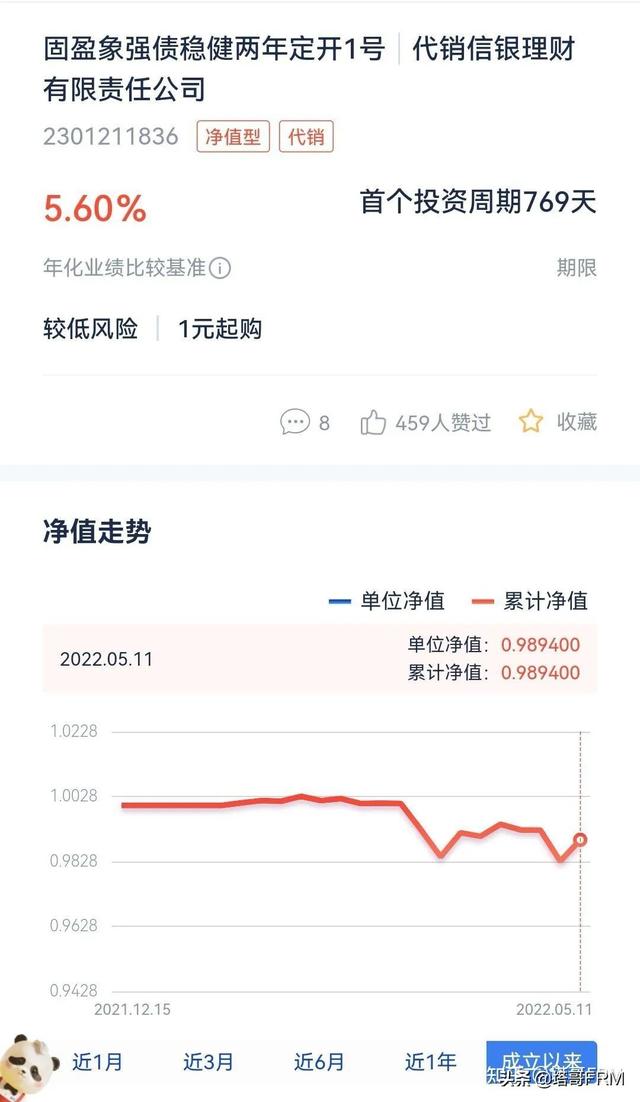The height and width of the screenshot is (1102, 640).
Task: Select the 成立以来 chart range
Action: tap(541, 1062)
